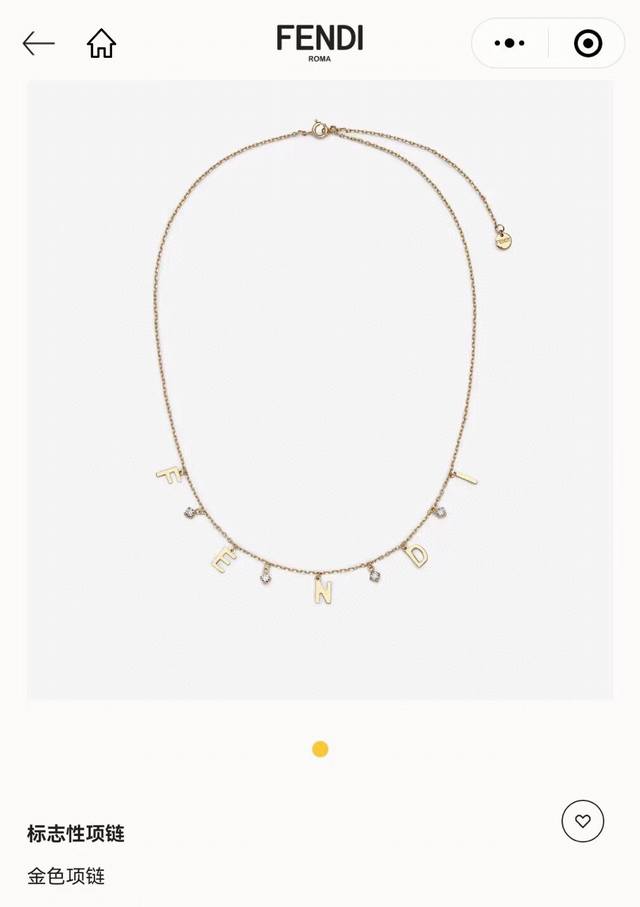The height and width of the screenshot is (907, 640).
Task: Return to the Fendi home page
Action: coord(101,43)
